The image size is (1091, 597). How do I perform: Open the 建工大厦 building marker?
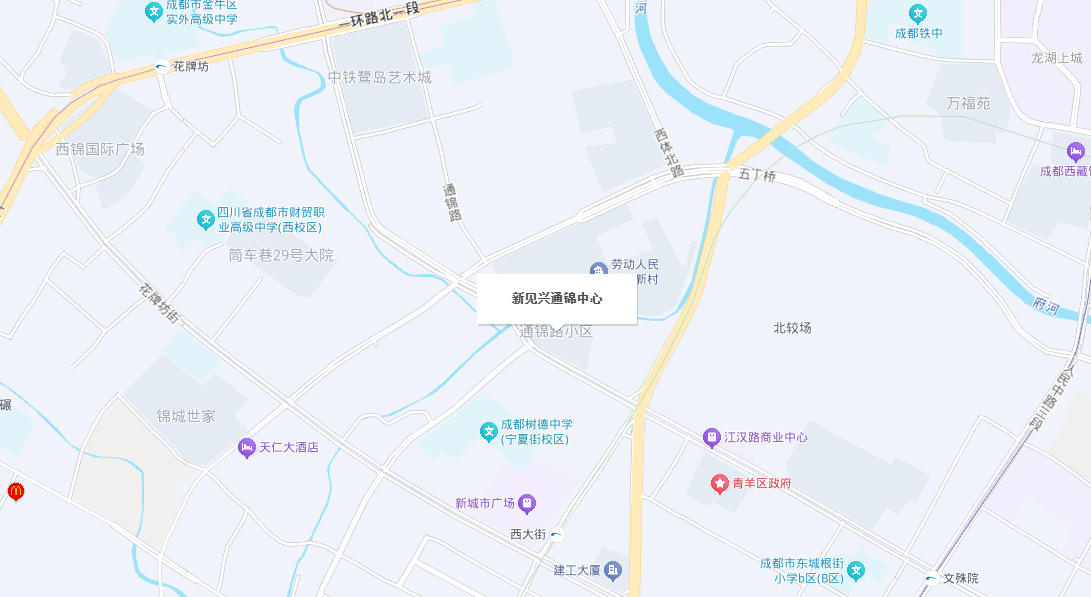[x=613, y=570]
